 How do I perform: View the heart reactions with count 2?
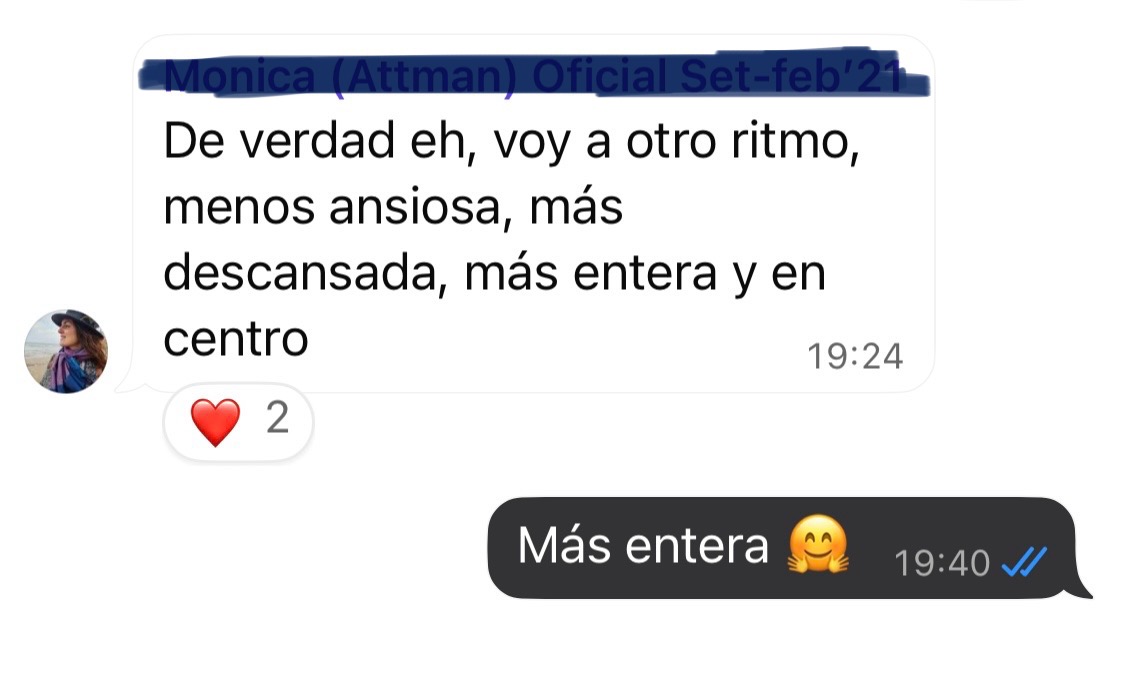point(238,422)
